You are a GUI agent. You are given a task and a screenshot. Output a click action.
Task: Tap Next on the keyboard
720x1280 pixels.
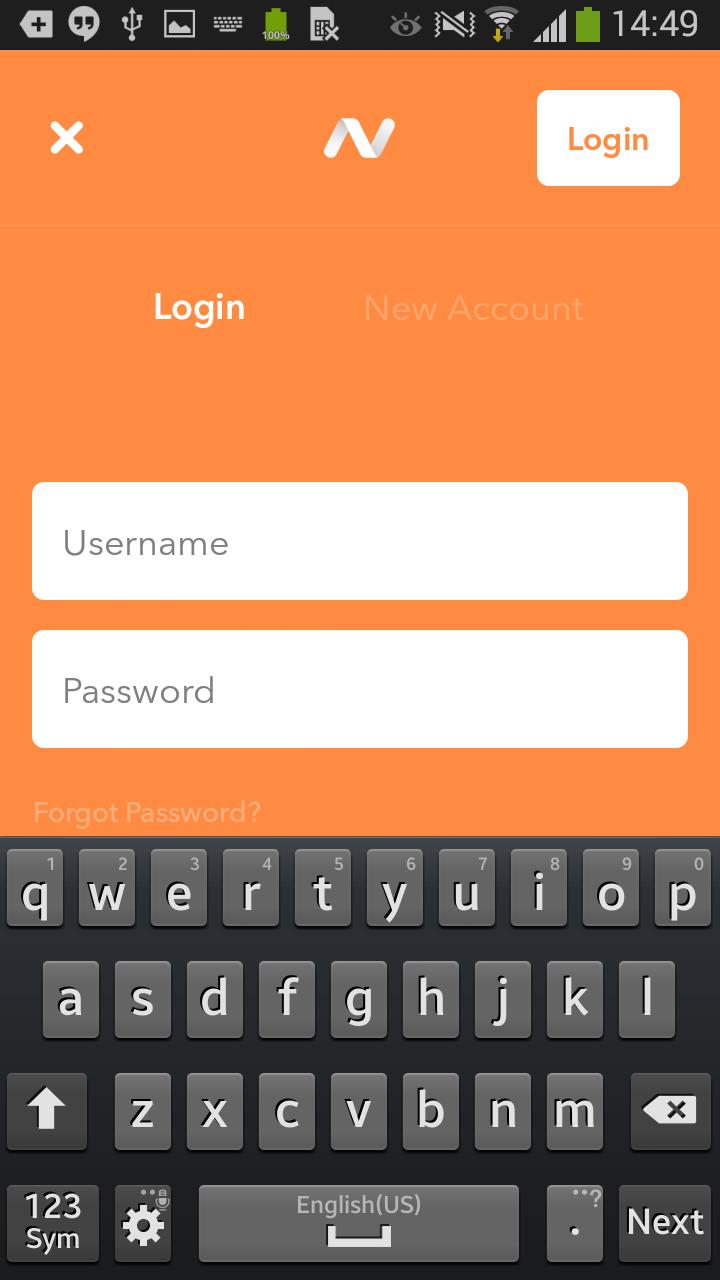pos(665,1222)
